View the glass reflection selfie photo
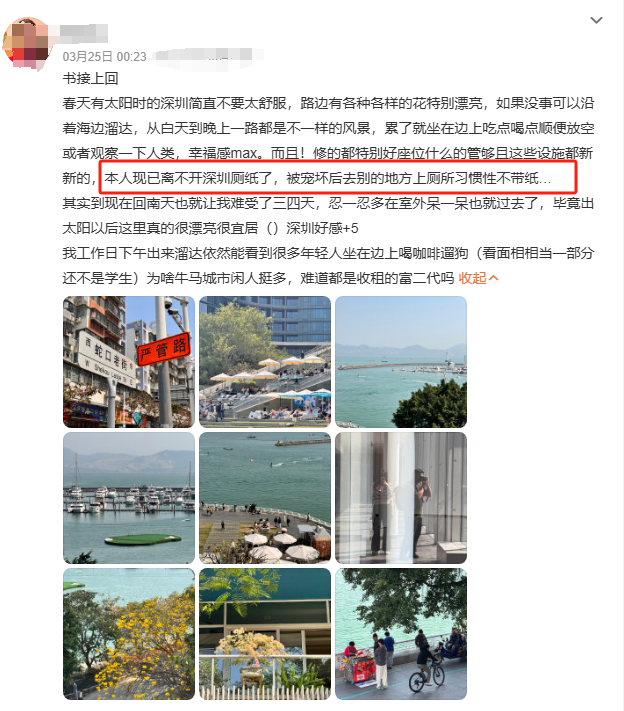The height and width of the screenshot is (711, 624). (400, 497)
